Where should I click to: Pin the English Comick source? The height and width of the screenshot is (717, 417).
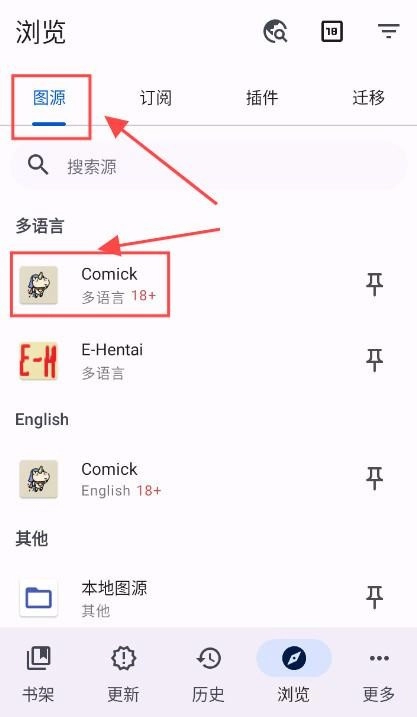click(x=374, y=479)
